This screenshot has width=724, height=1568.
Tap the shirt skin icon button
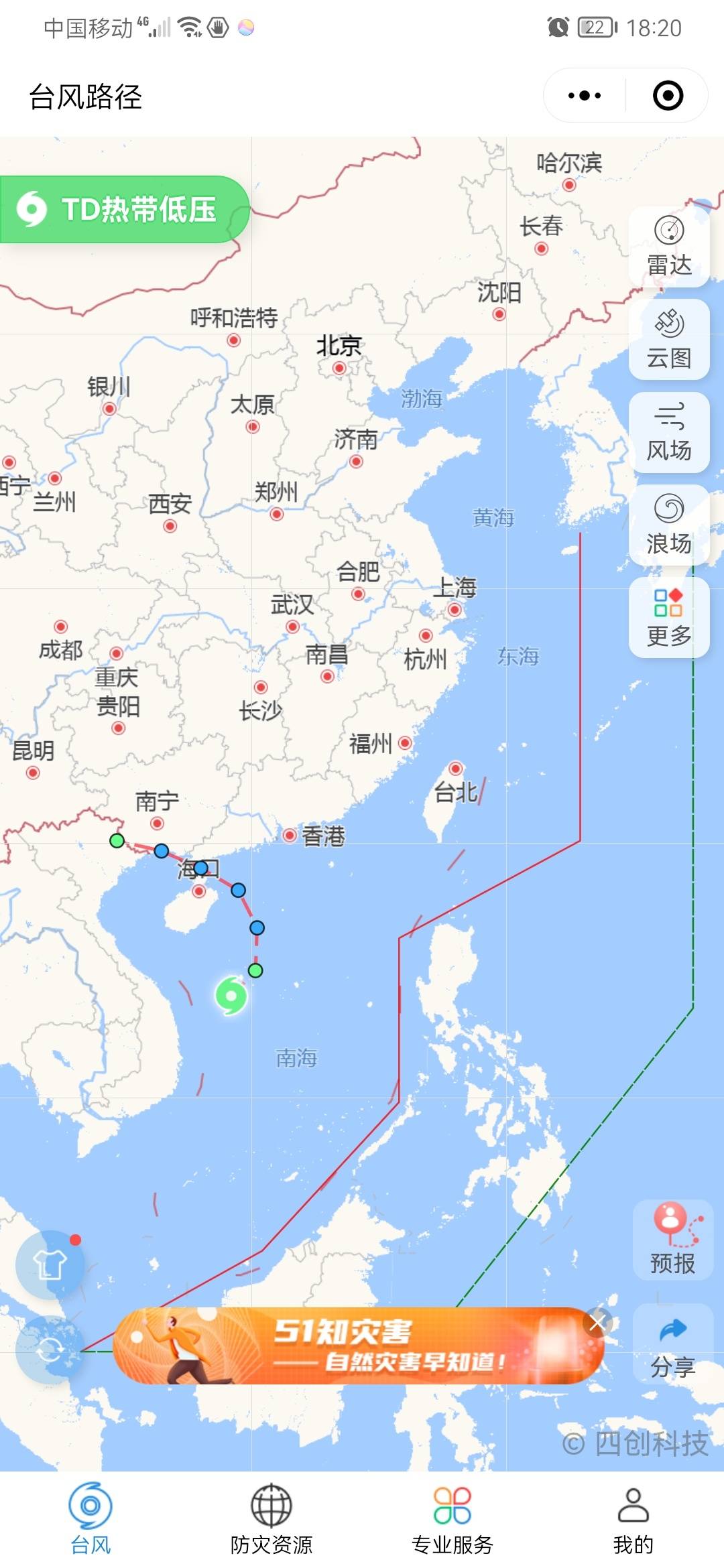click(x=50, y=1264)
